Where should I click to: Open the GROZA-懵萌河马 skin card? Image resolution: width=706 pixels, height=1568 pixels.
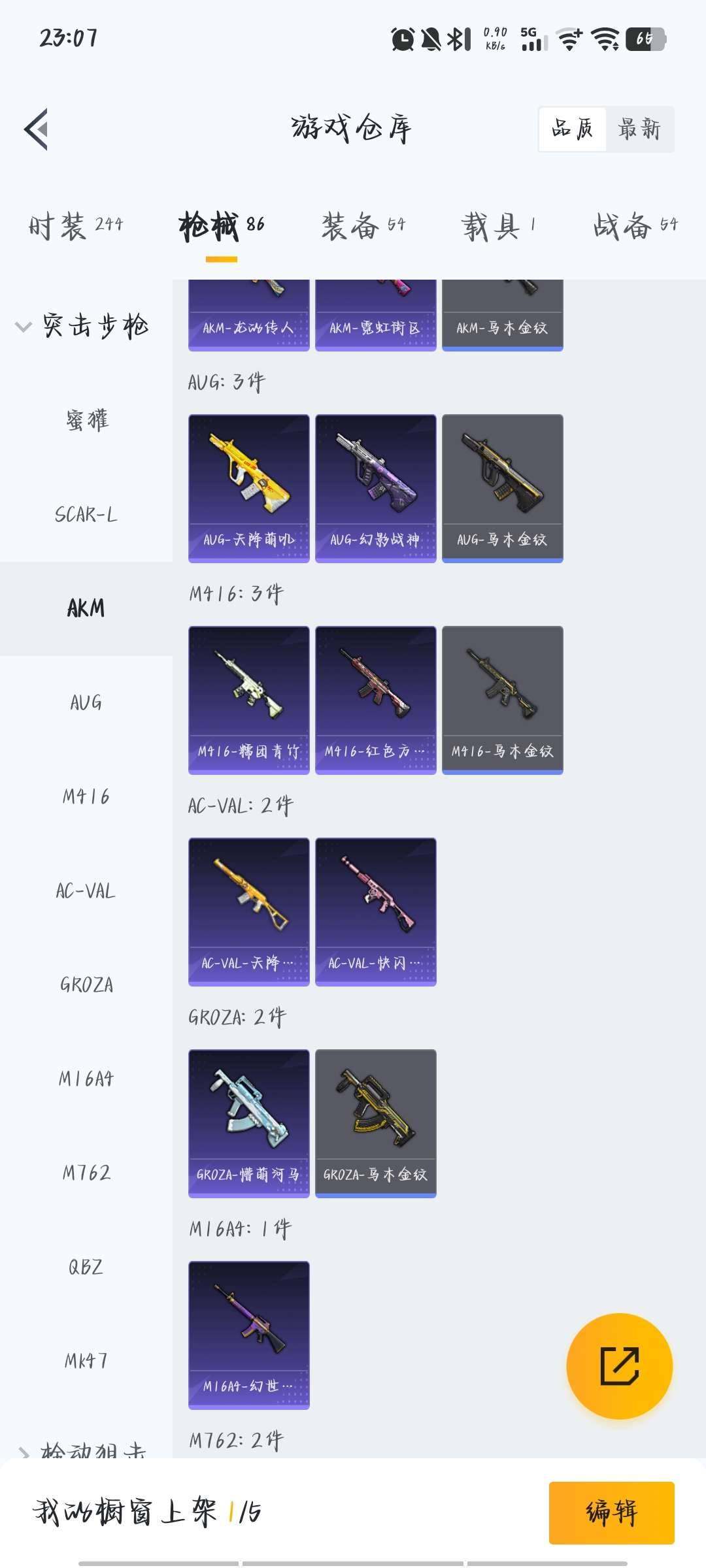(x=248, y=1122)
